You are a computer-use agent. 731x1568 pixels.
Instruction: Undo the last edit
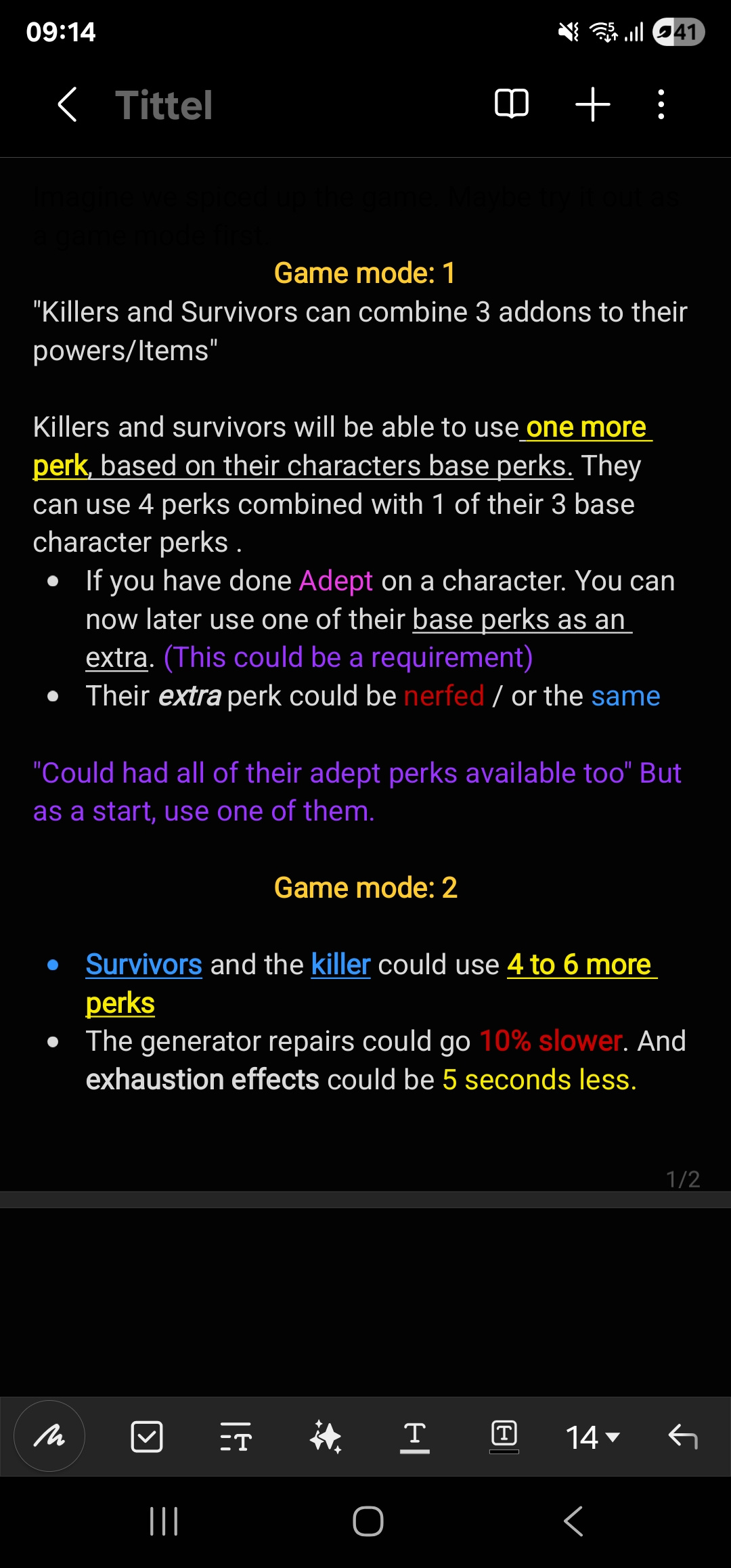click(x=682, y=1437)
